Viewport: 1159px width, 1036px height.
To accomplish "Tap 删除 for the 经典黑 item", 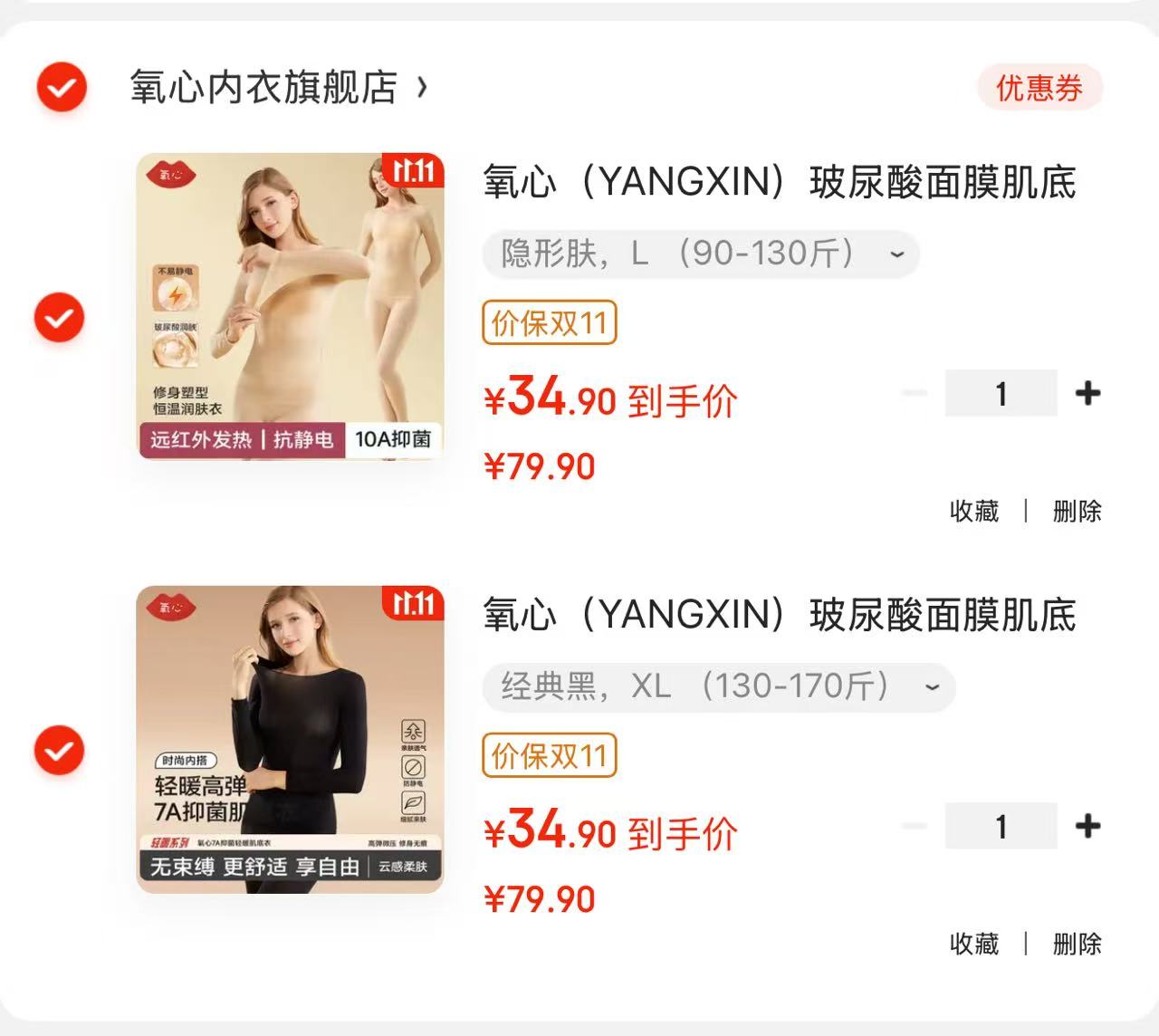I will 1077,944.
